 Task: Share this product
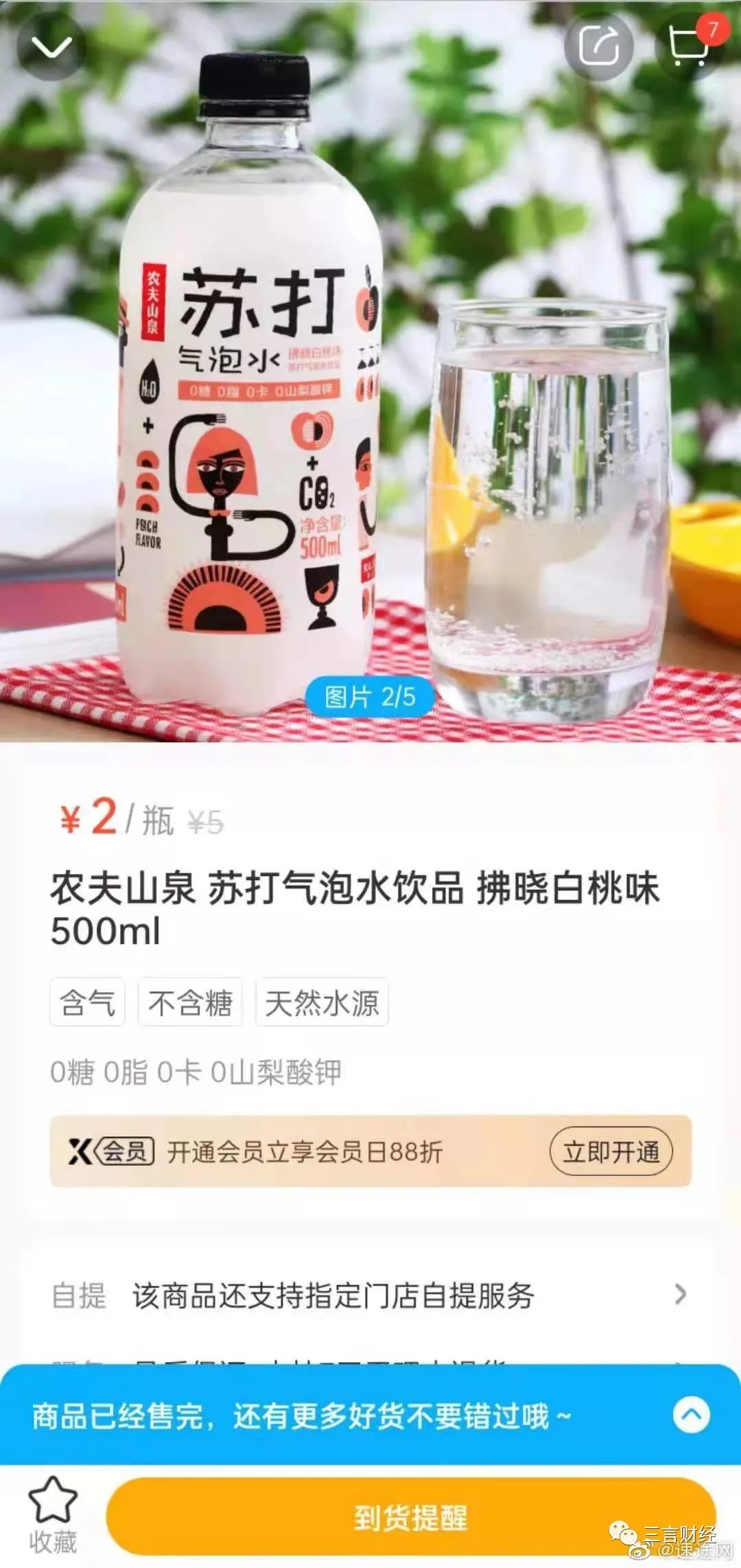point(598,47)
